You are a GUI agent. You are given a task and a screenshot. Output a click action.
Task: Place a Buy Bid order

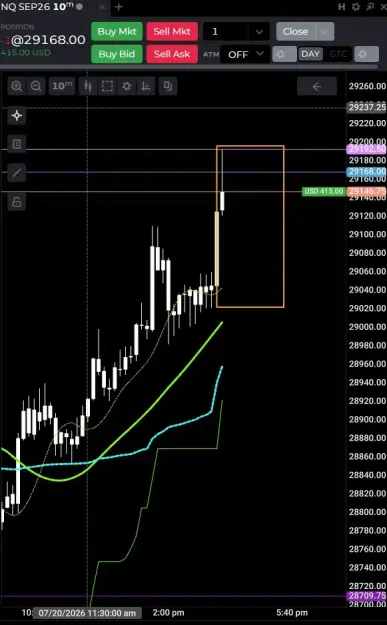117,54
